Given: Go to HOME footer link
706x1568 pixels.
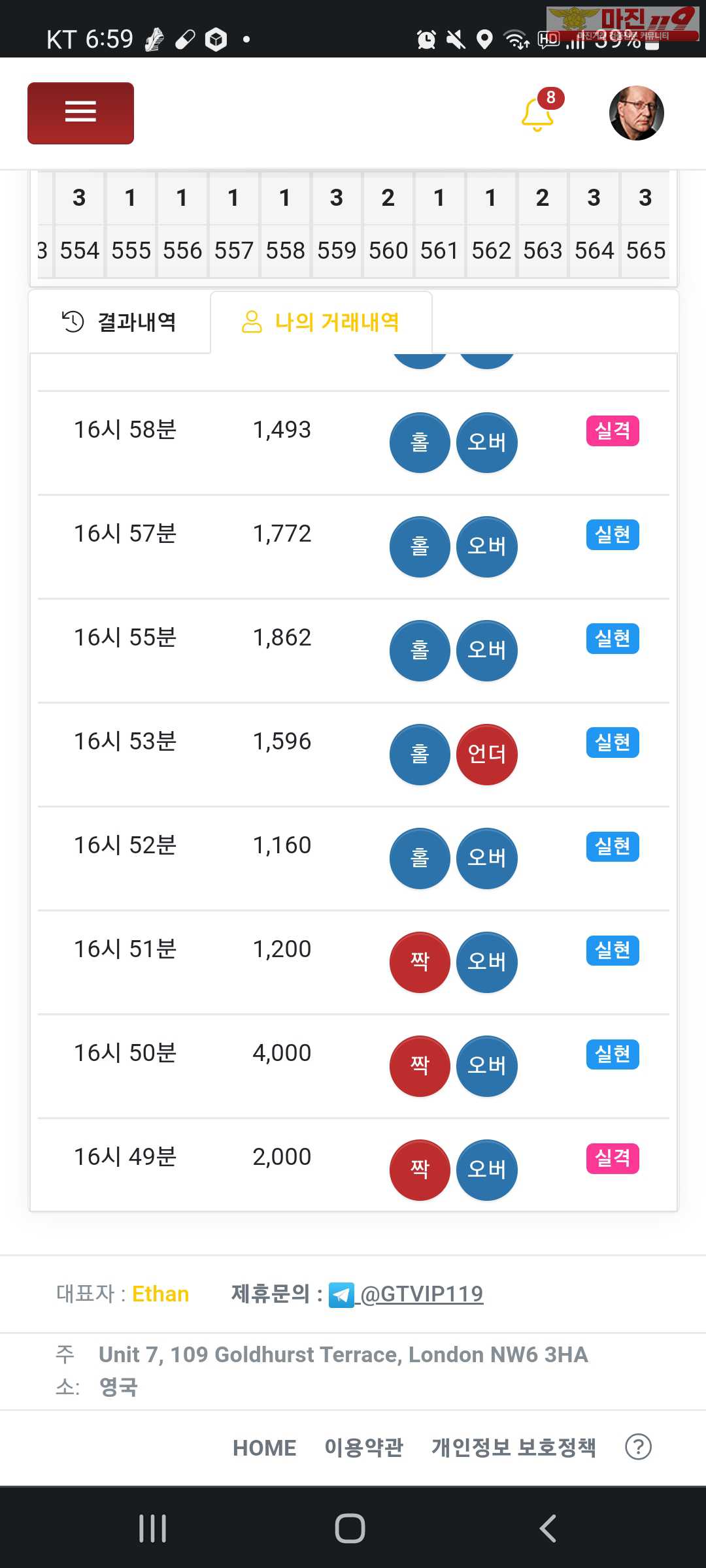Looking at the screenshot, I should (264, 1448).
